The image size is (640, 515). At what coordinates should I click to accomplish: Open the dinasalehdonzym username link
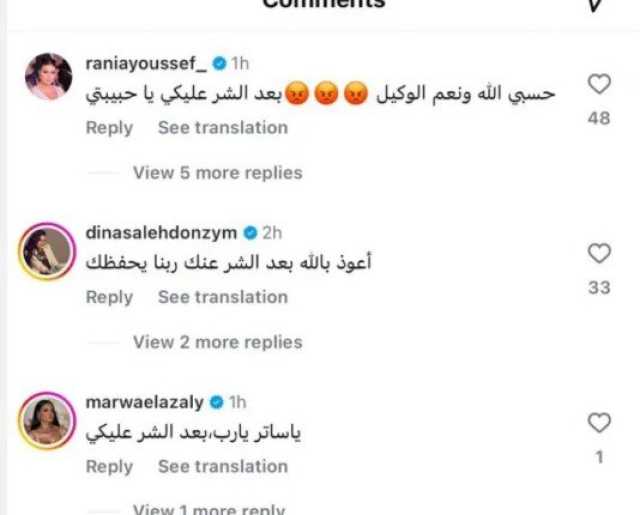coord(160,233)
